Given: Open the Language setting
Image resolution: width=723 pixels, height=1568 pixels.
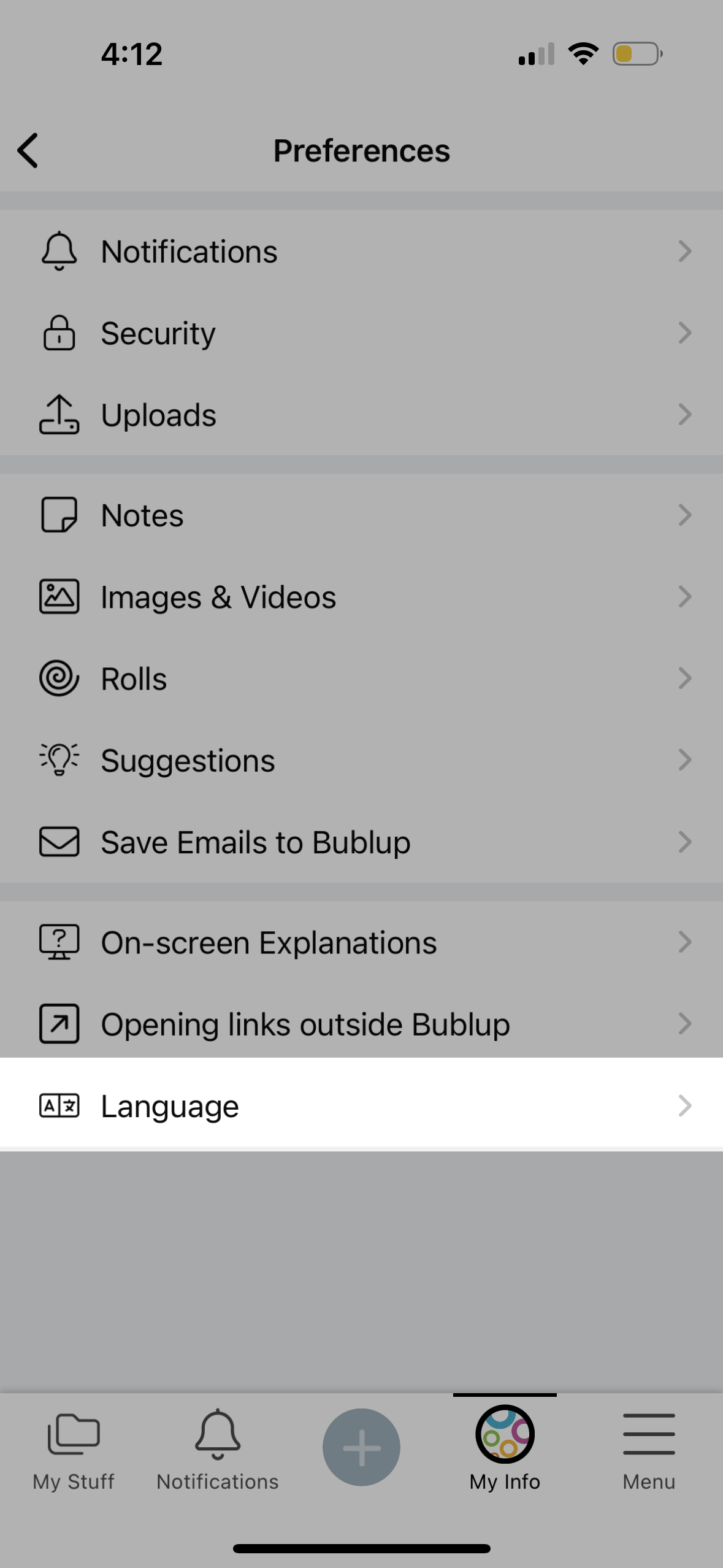Looking at the screenshot, I should point(361,1105).
